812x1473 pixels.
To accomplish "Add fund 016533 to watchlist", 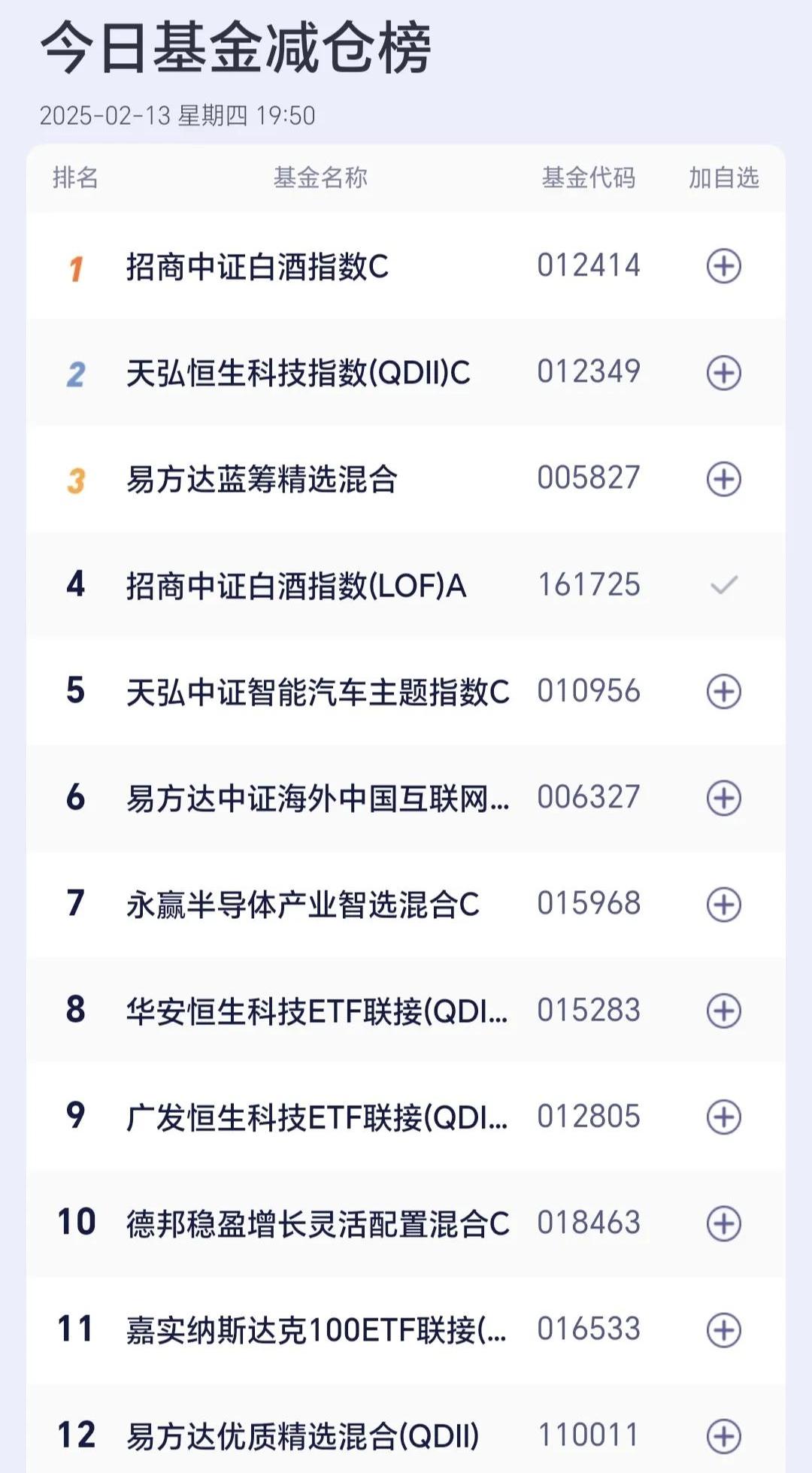I will (x=723, y=1329).
